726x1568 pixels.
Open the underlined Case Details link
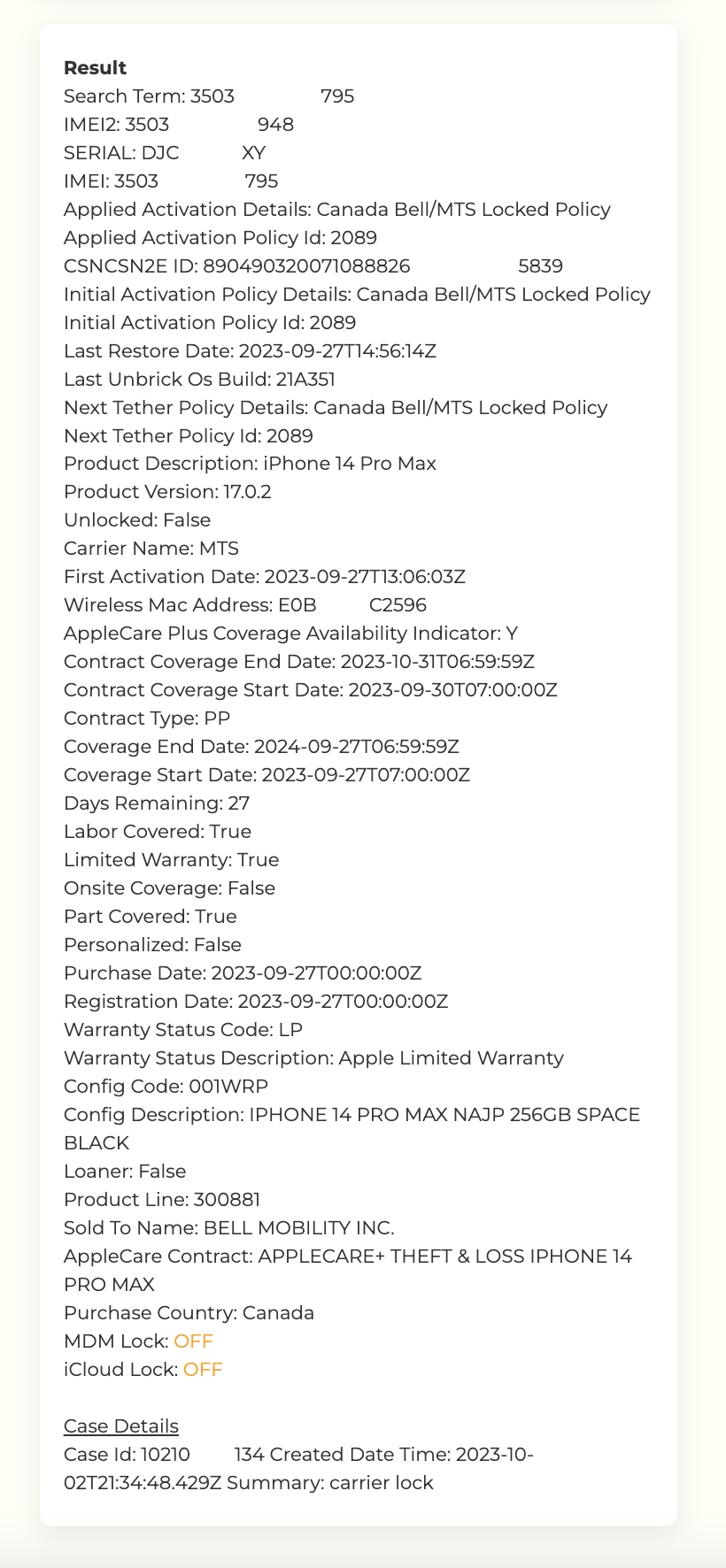pyautogui.click(x=121, y=1426)
